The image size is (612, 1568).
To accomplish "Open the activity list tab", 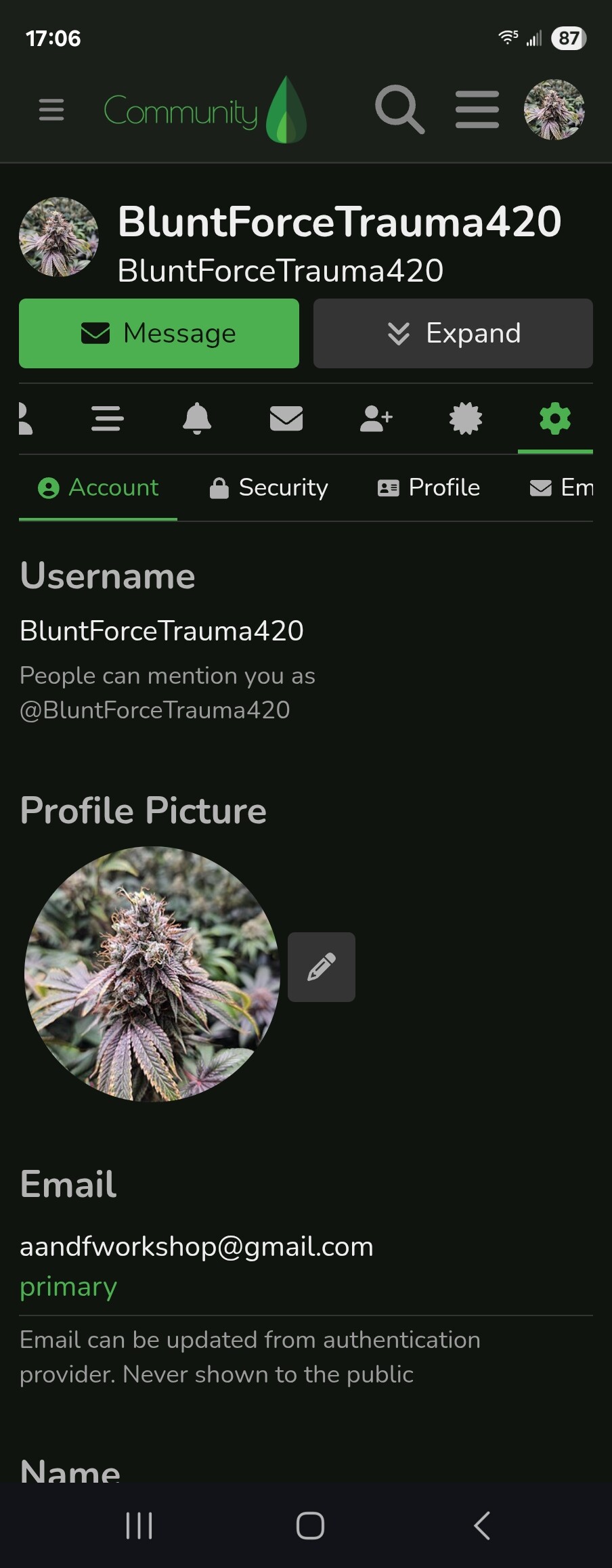I will [x=107, y=418].
